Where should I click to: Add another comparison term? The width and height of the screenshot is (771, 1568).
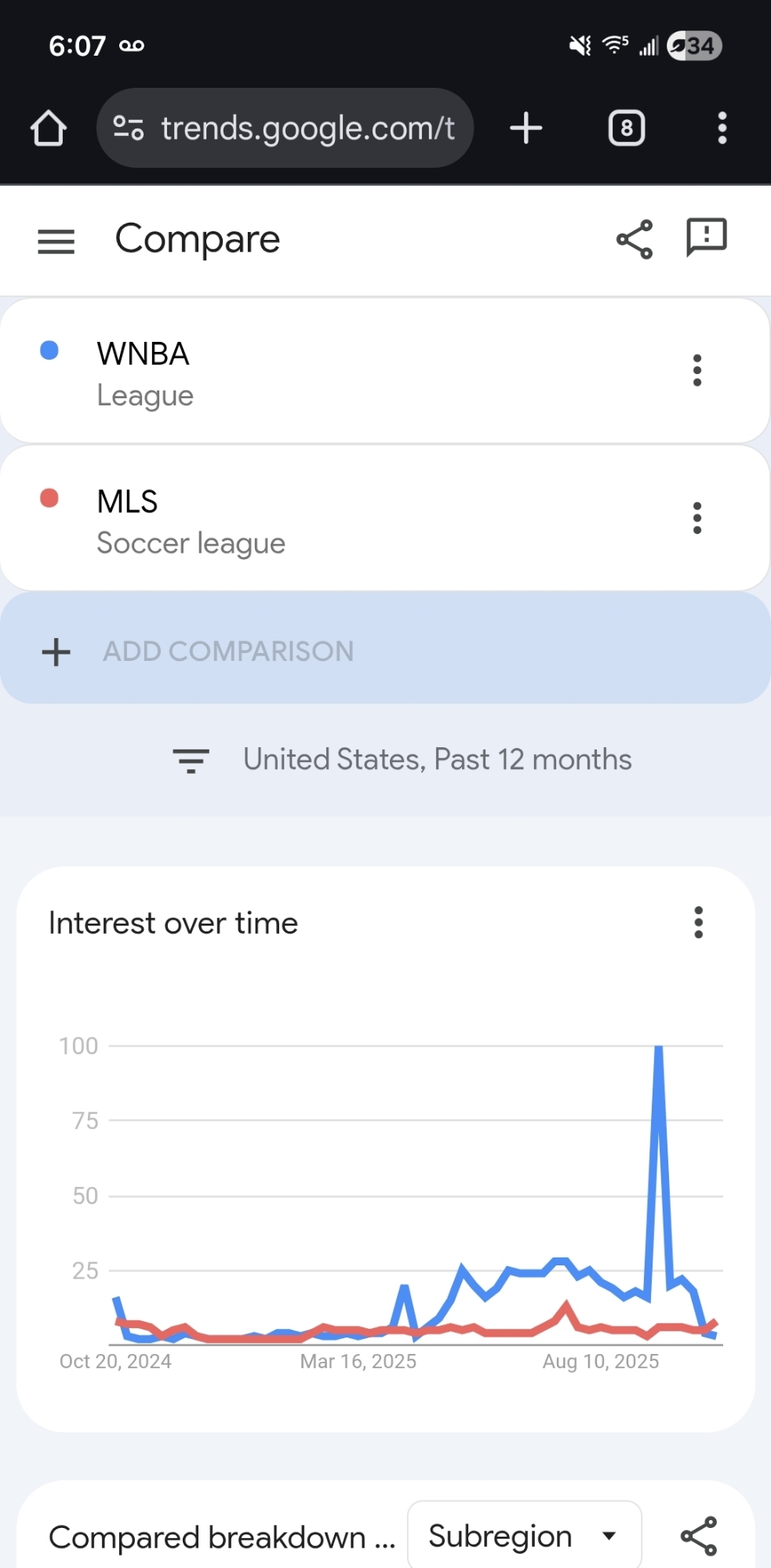point(227,651)
